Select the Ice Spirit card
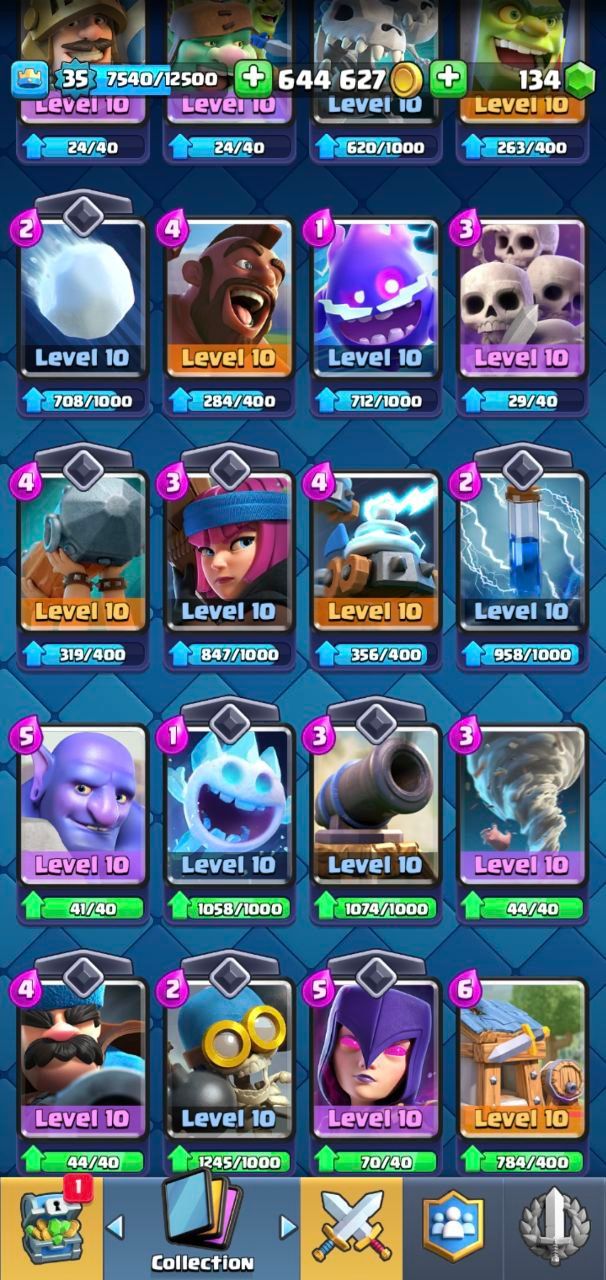Screen dimensions: 606x1280 [x=229, y=807]
